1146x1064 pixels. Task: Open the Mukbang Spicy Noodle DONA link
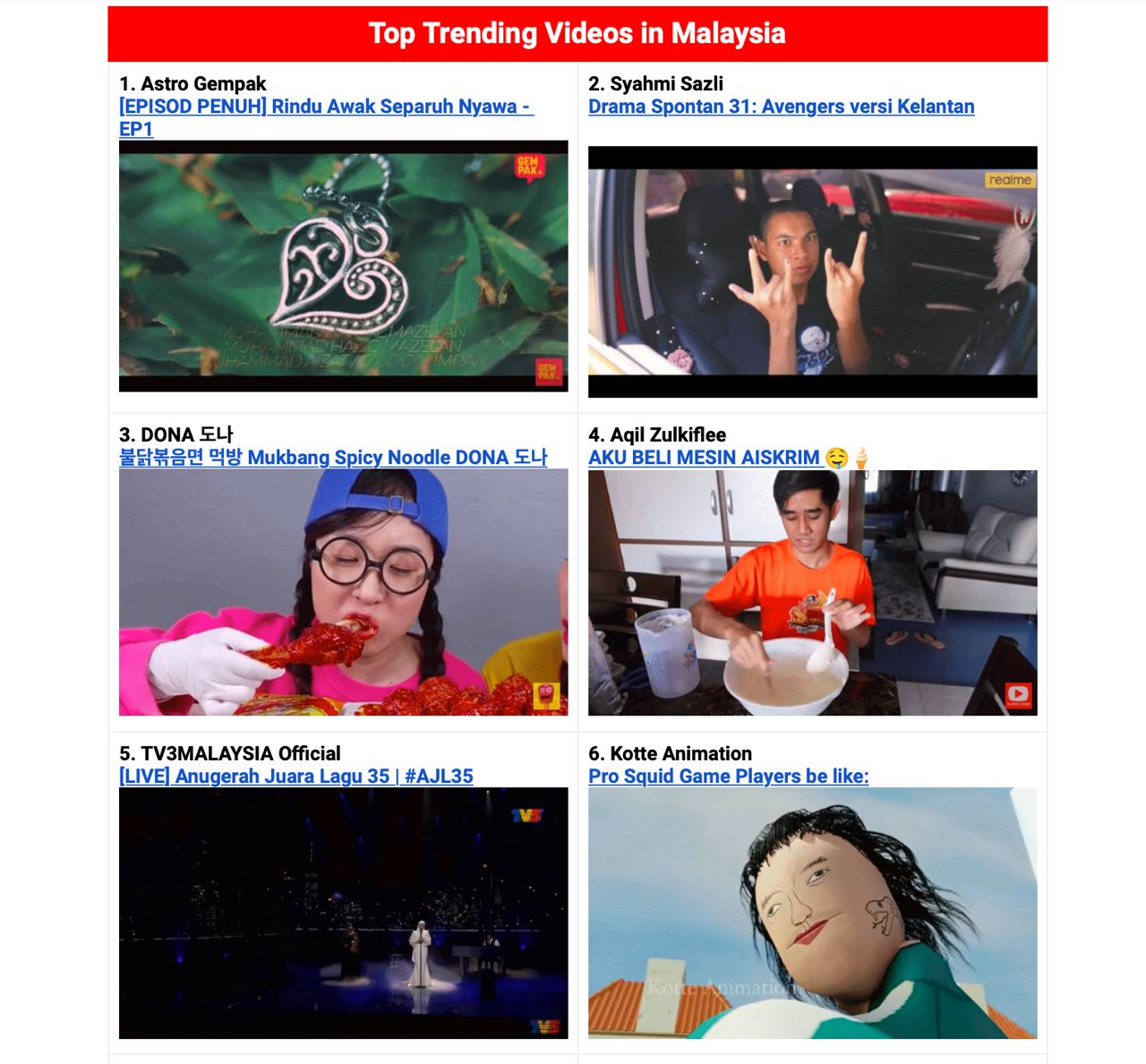(x=333, y=458)
